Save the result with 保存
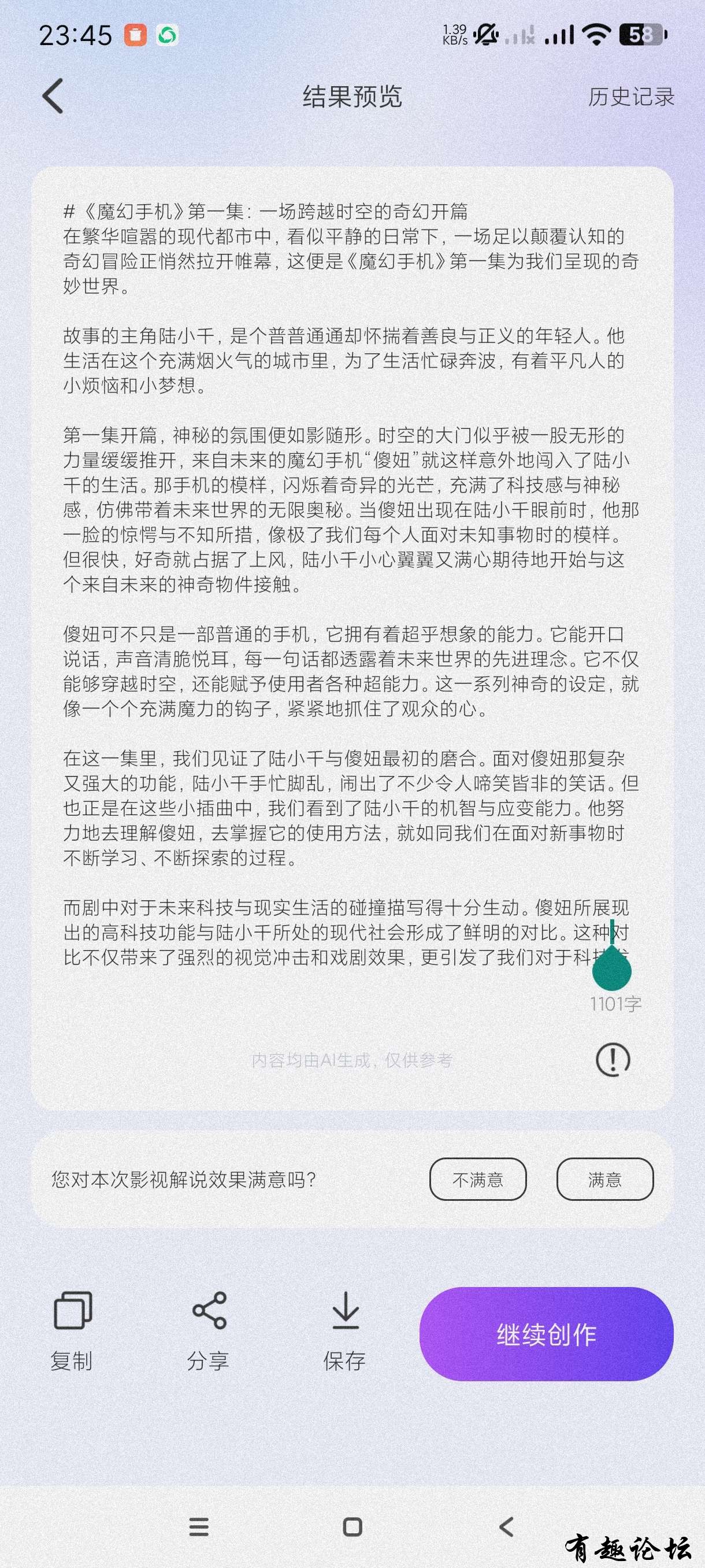This screenshot has width=705, height=1568. pos(345,1331)
